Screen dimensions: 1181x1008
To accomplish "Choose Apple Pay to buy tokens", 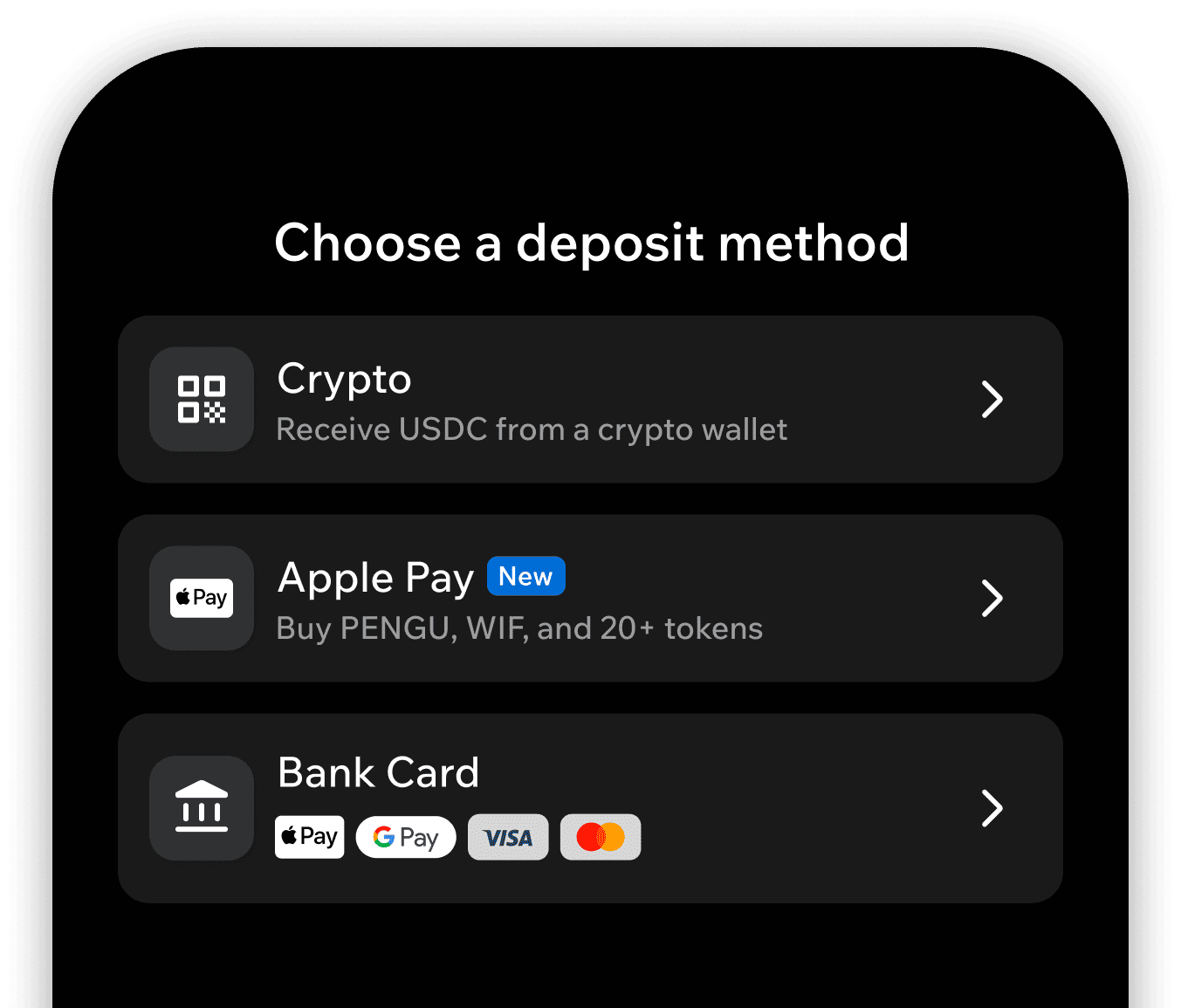I will 590,599.
